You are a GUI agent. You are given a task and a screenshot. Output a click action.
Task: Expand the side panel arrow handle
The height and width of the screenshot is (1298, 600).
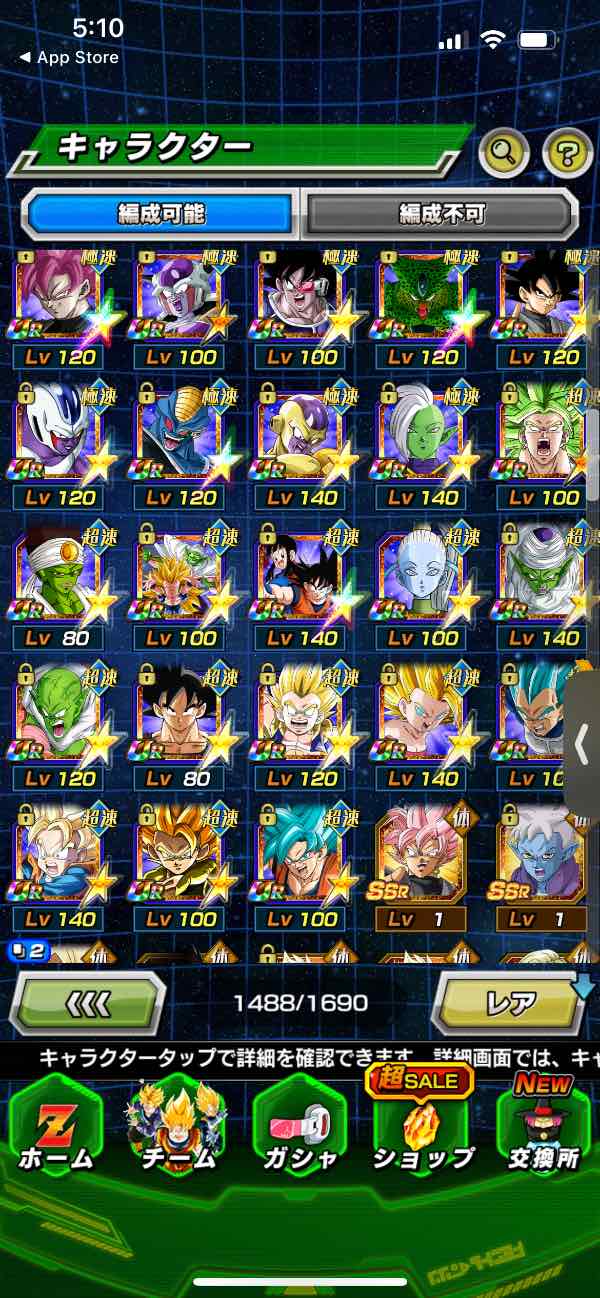[x=582, y=745]
